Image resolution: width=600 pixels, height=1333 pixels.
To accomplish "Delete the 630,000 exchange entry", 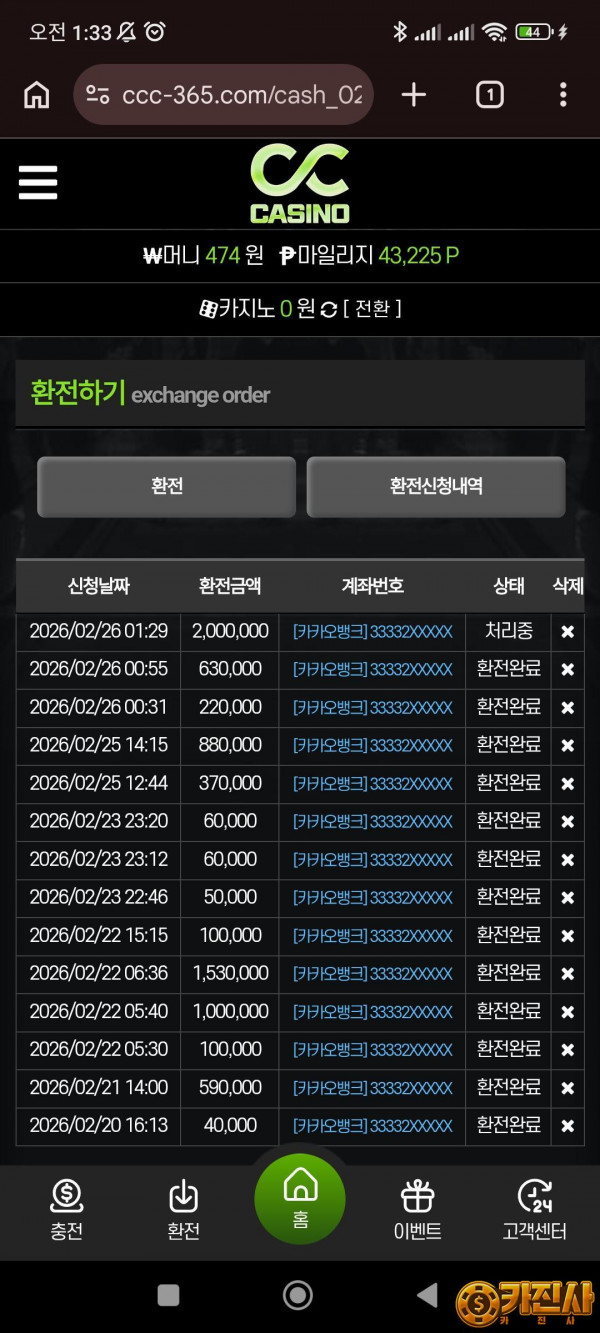I will 567,669.
